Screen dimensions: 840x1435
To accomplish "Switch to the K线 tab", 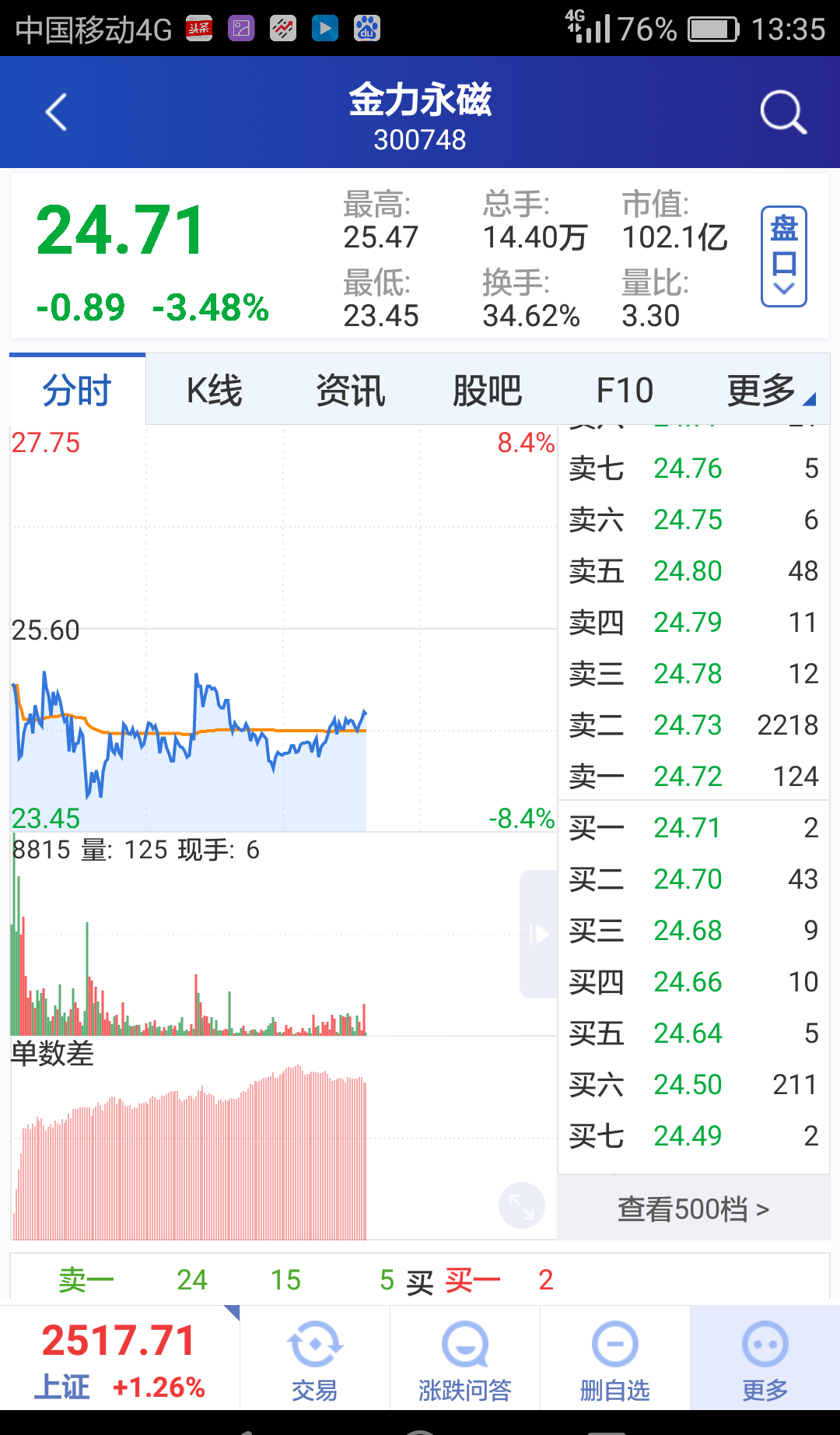I will 214,390.
